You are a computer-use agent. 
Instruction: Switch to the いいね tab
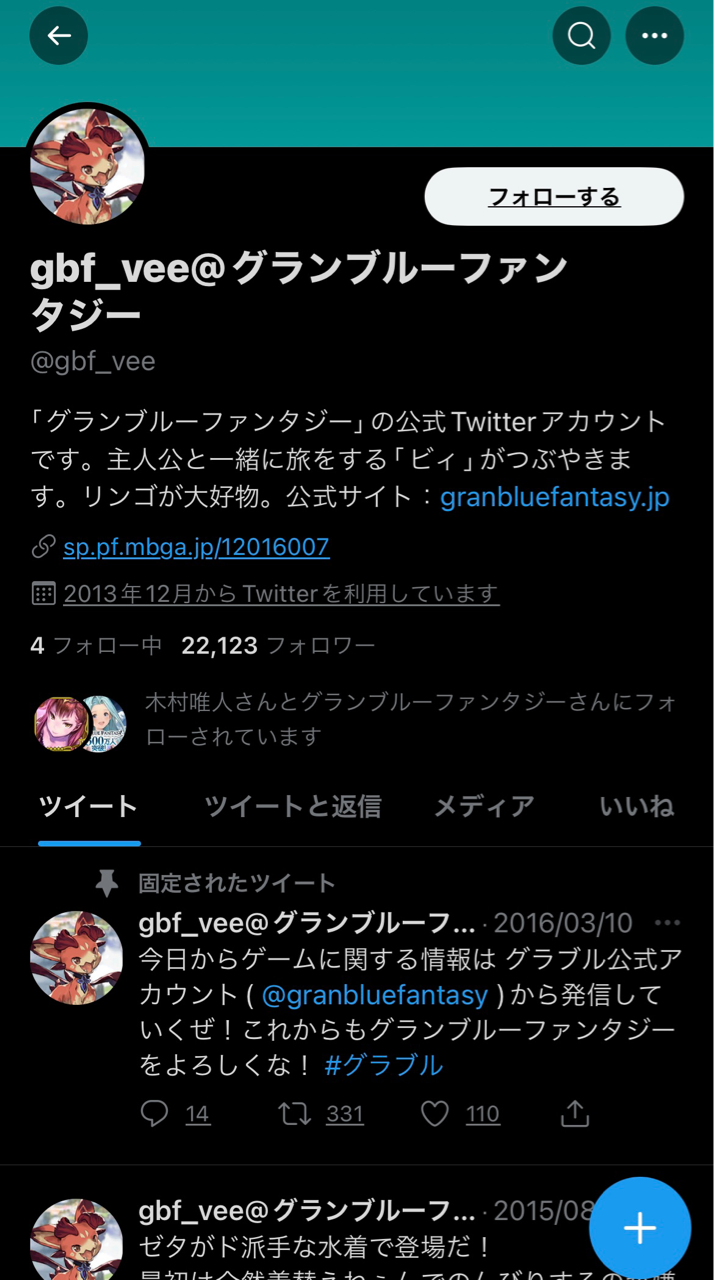tap(636, 807)
